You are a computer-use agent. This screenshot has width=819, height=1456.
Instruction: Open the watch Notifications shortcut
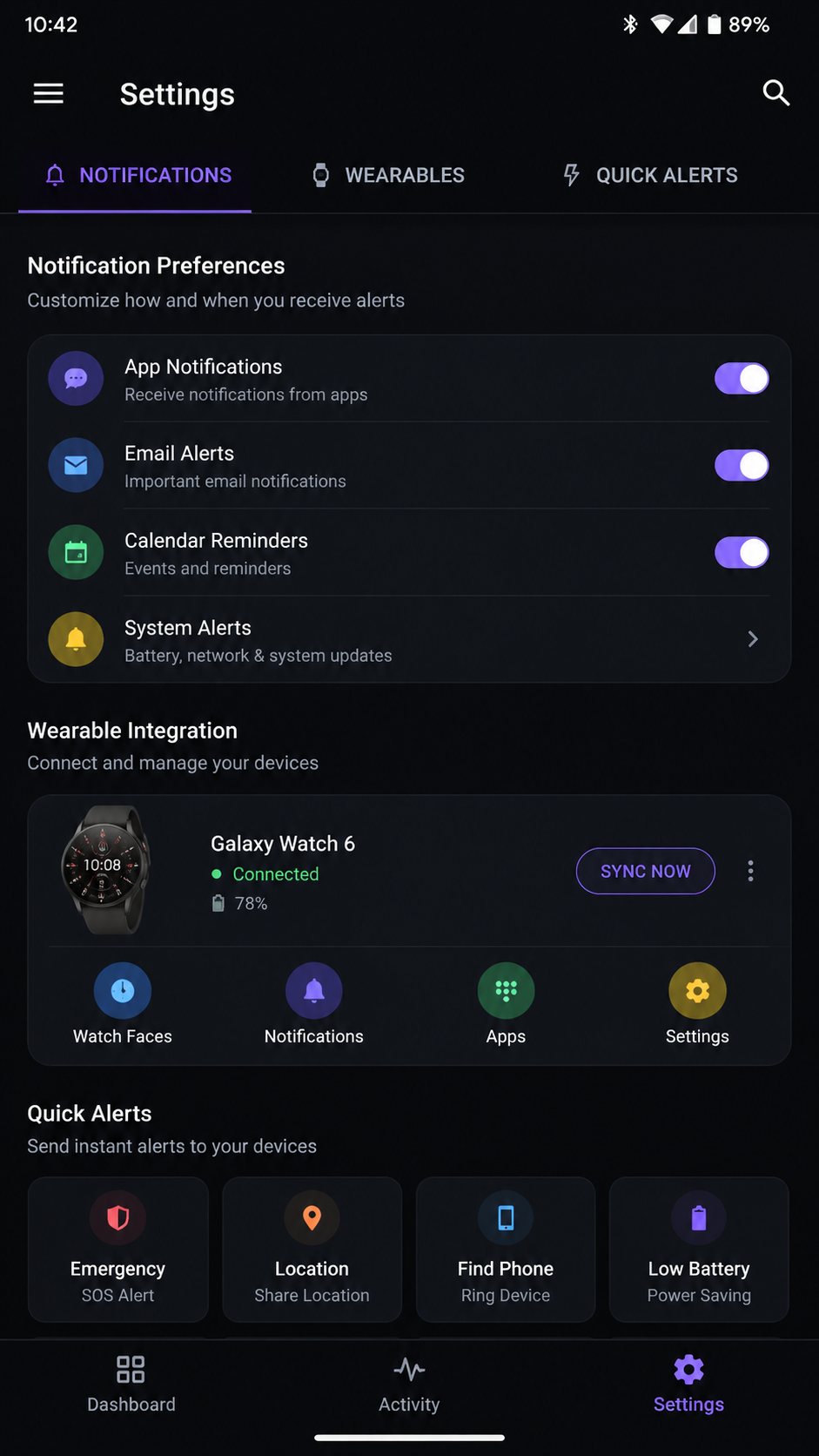(314, 1005)
